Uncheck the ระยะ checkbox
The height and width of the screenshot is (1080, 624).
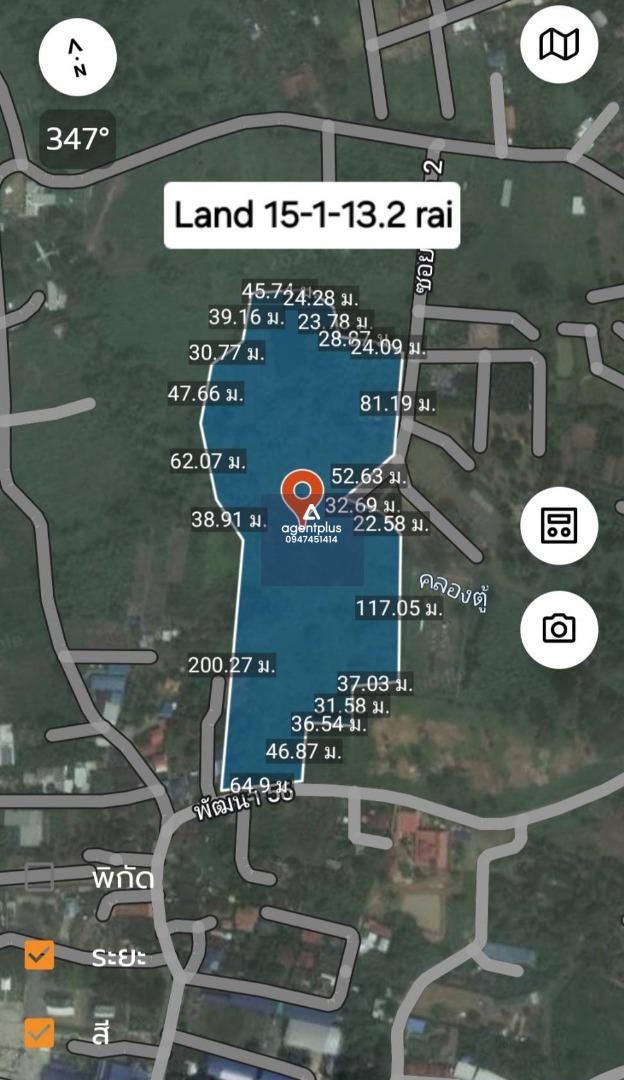click(x=39, y=955)
